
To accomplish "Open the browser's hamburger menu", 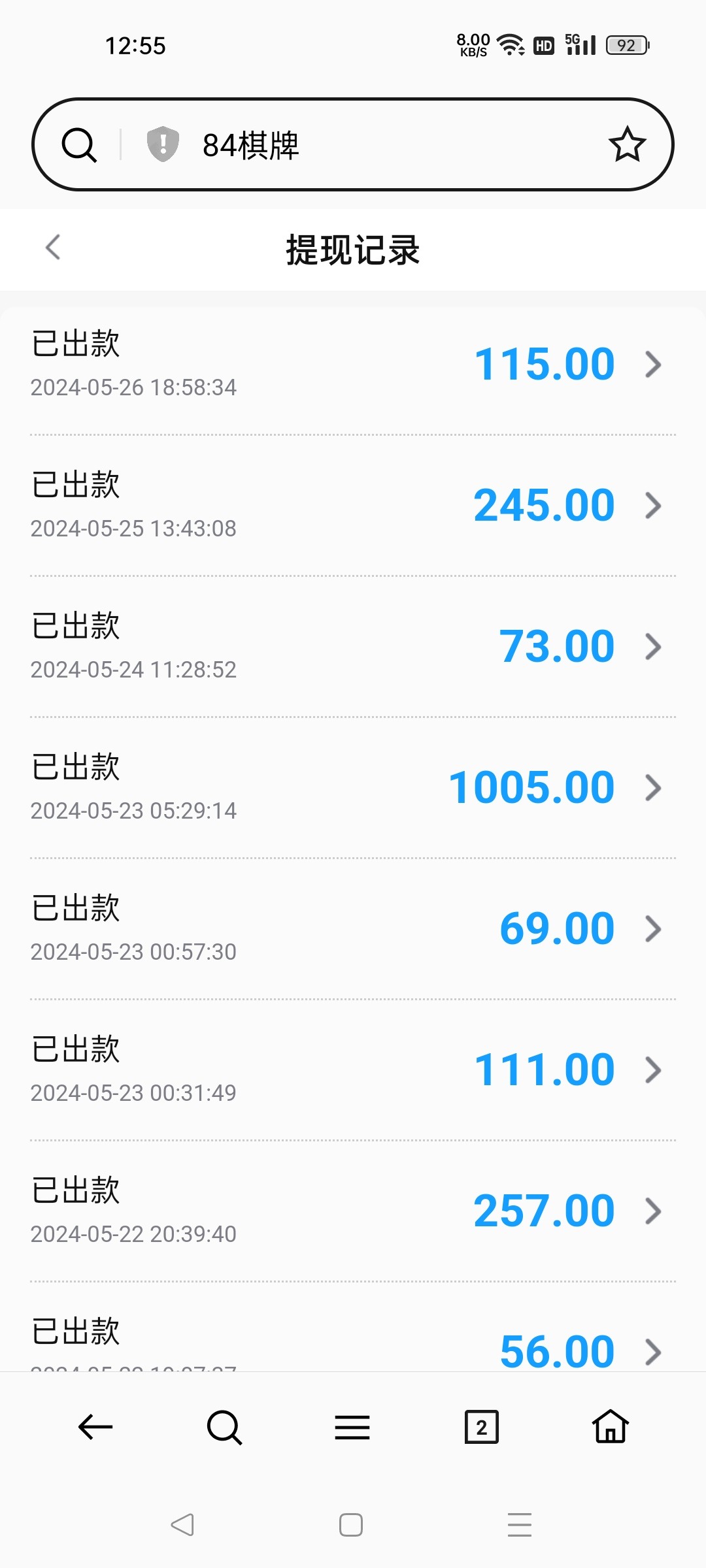I will 352,1427.
